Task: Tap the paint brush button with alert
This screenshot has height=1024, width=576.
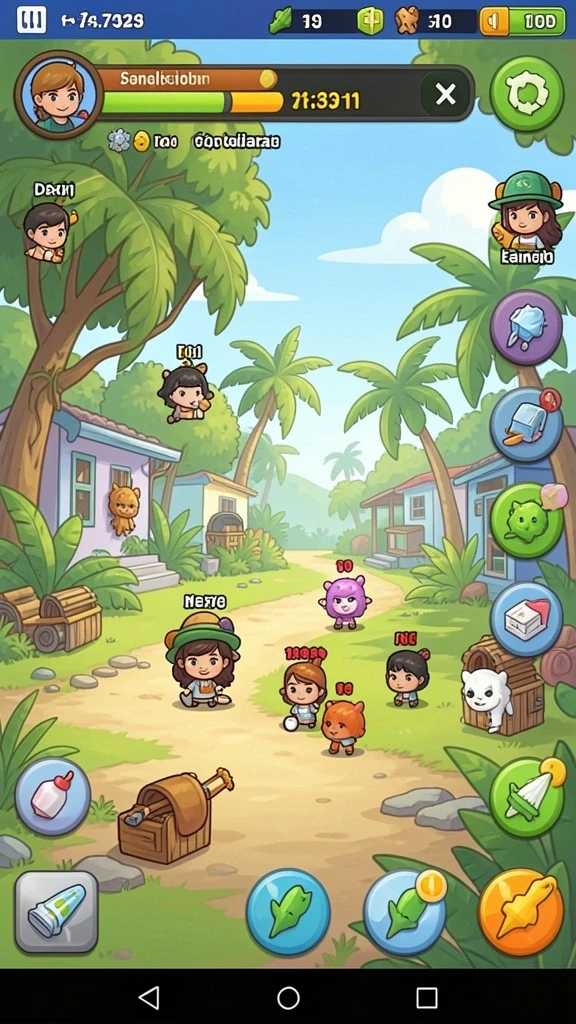Action: tap(526, 424)
